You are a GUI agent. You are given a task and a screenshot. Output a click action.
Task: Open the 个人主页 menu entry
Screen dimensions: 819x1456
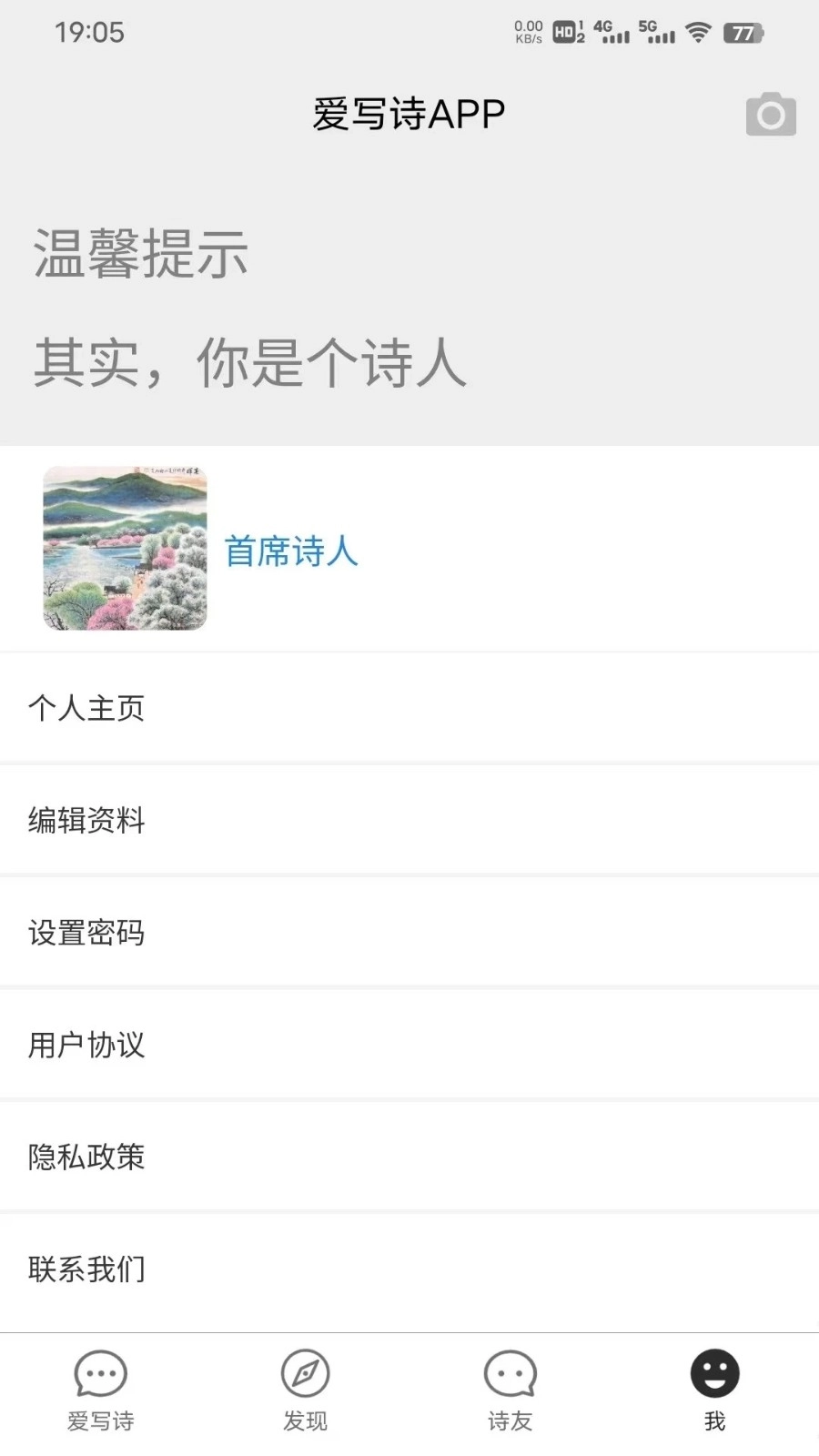[x=86, y=707]
